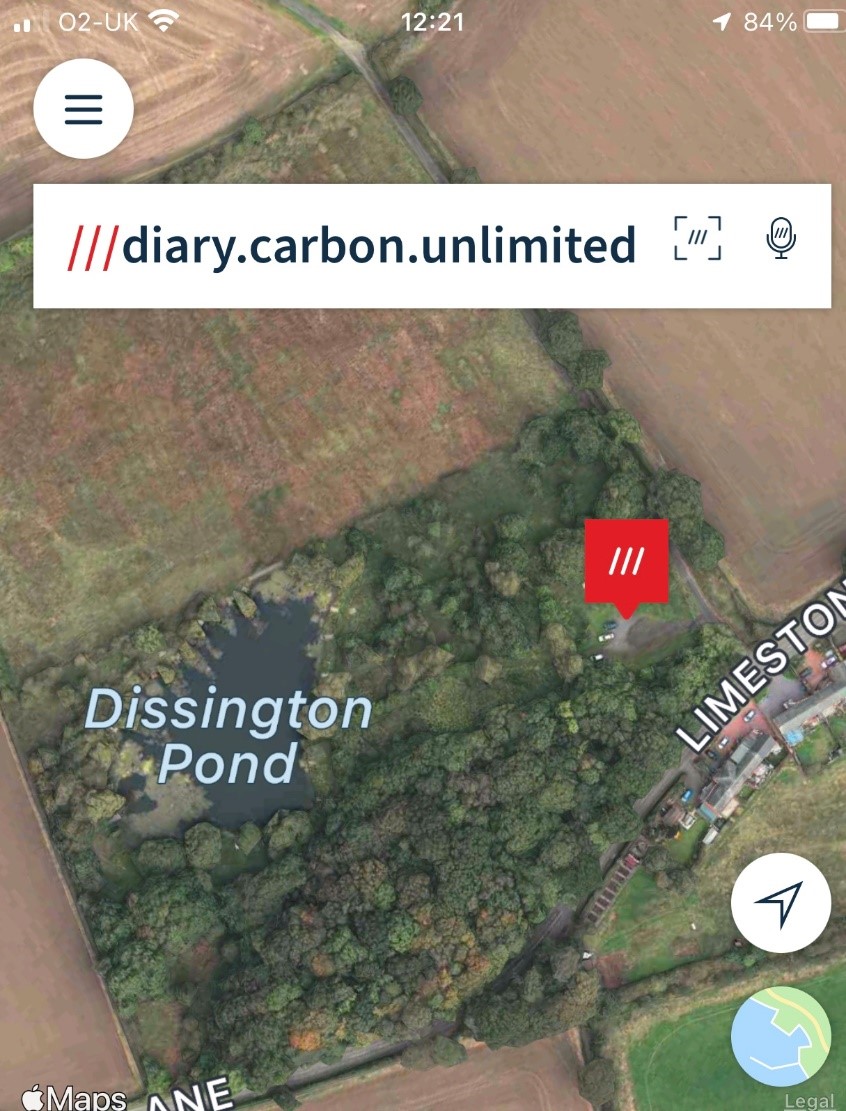Image resolution: width=846 pixels, height=1111 pixels.
Task: Open the Legal link
Action: 808,1101
